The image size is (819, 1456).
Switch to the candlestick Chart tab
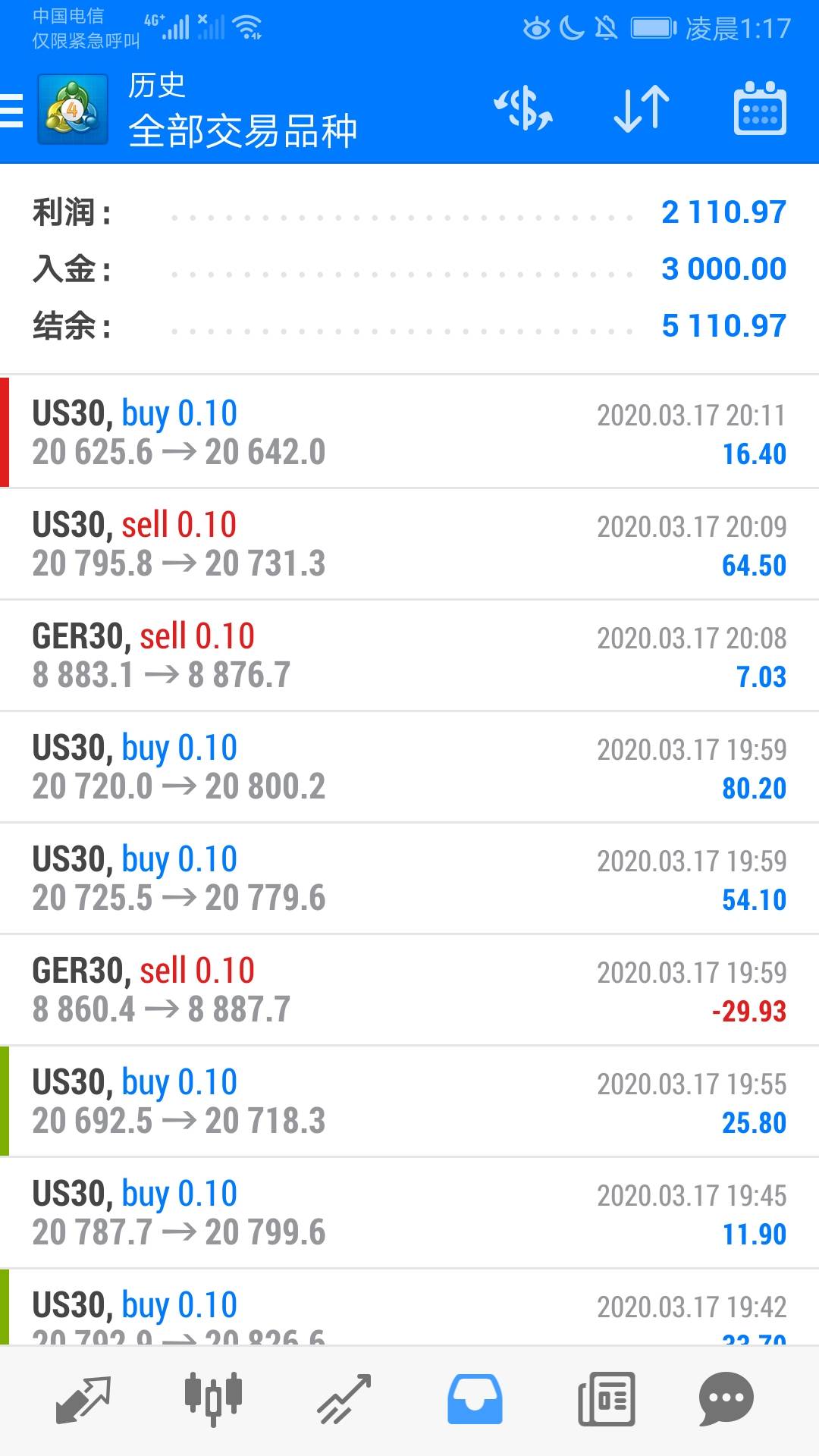coord(213,1400)
